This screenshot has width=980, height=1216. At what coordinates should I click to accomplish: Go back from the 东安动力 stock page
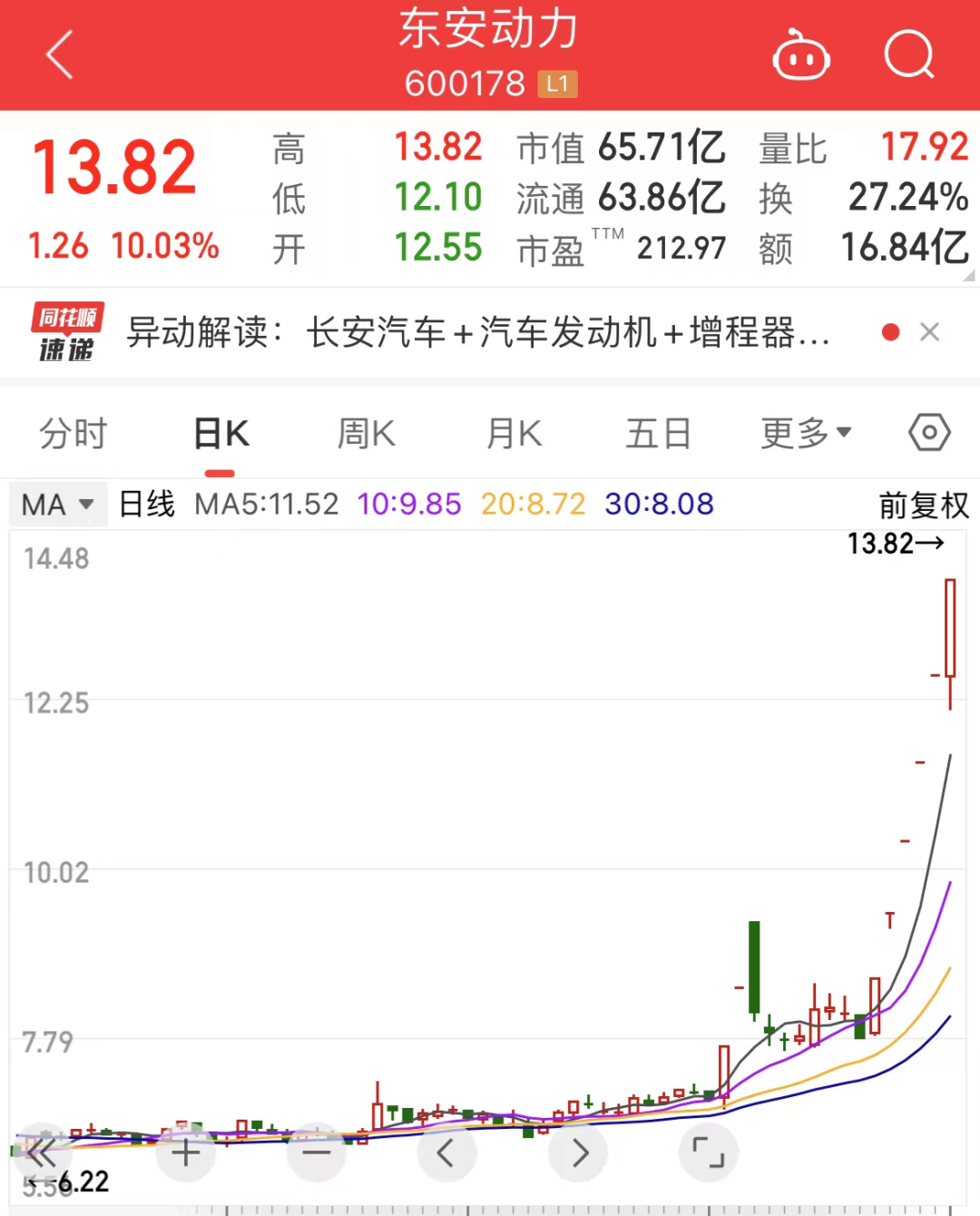pyautogui.click(x=60, y=55)
